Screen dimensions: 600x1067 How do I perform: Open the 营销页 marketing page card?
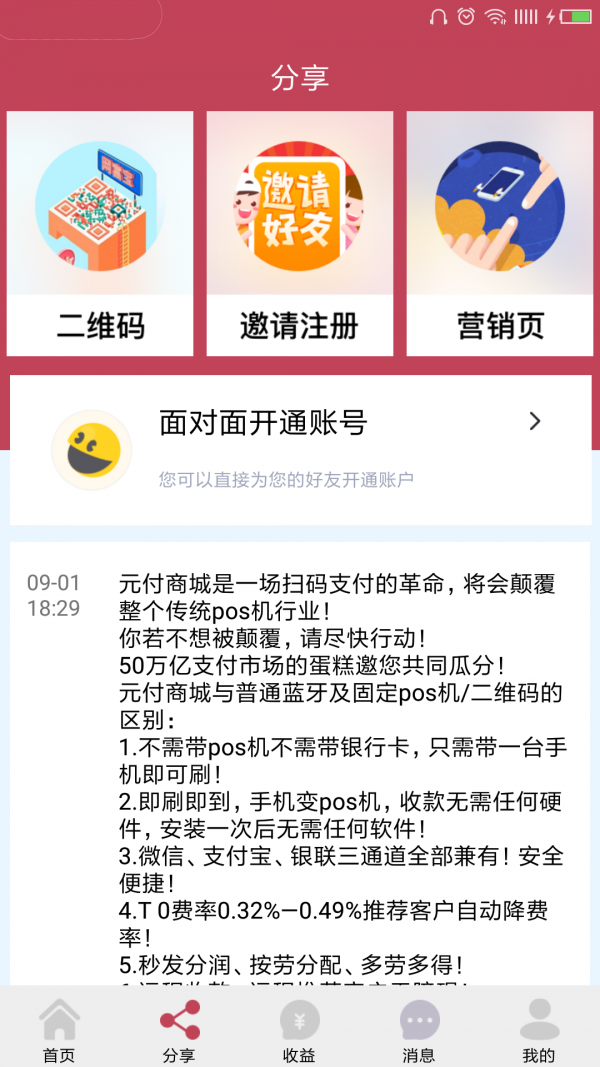499,234
